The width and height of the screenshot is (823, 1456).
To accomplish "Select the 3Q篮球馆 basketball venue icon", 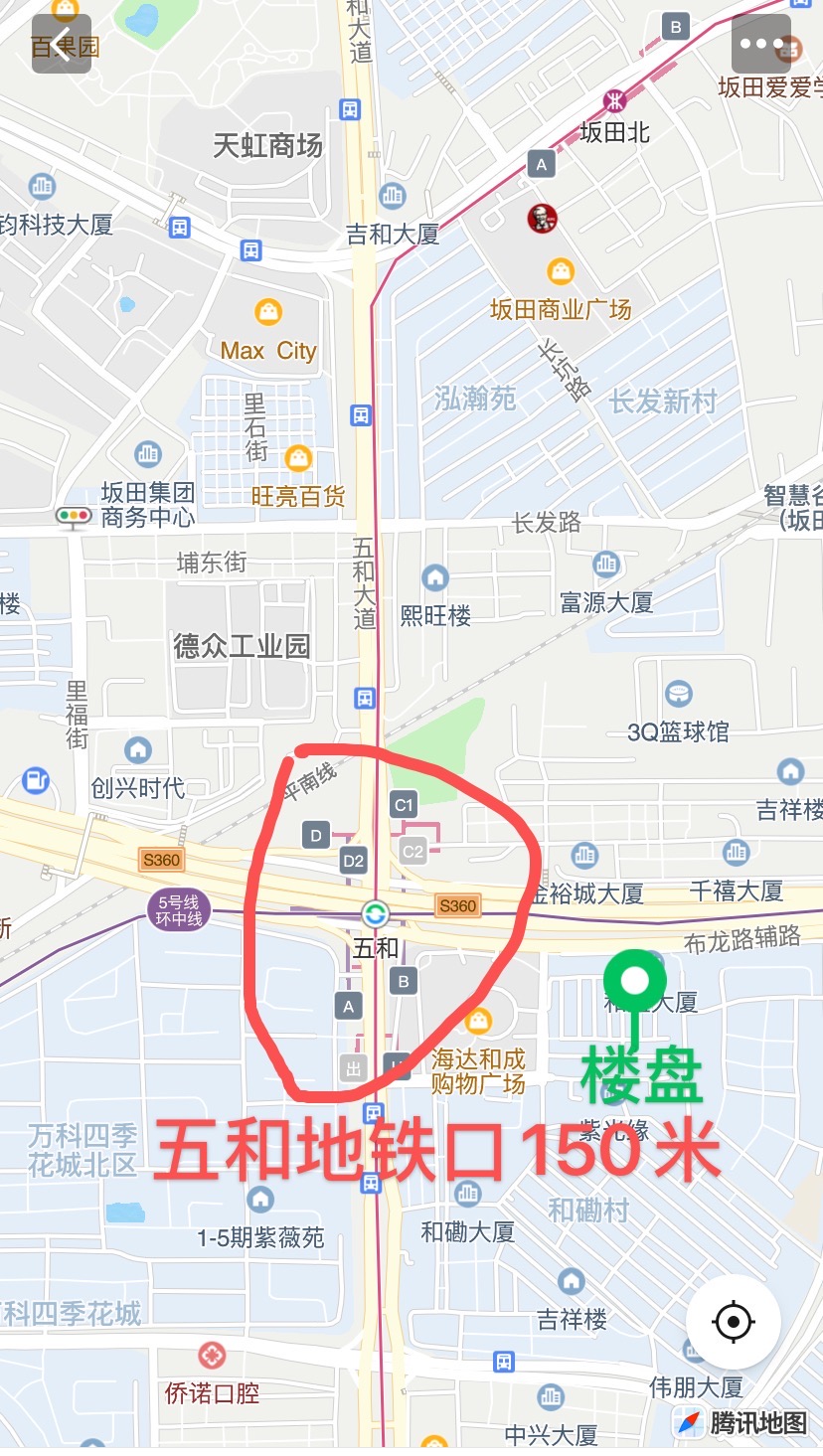I will click(677, 691).
